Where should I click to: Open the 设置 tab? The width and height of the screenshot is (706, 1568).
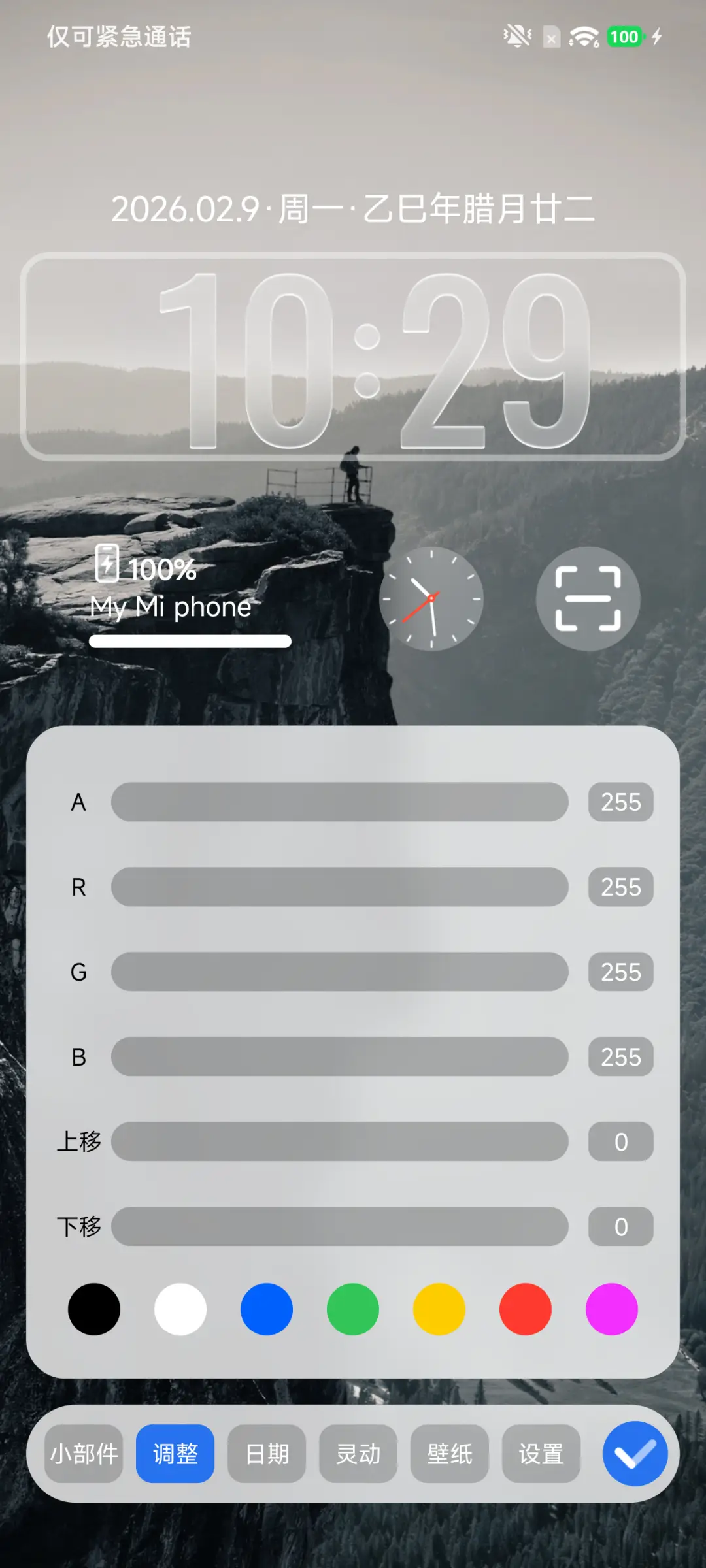tap(541, 1453)
